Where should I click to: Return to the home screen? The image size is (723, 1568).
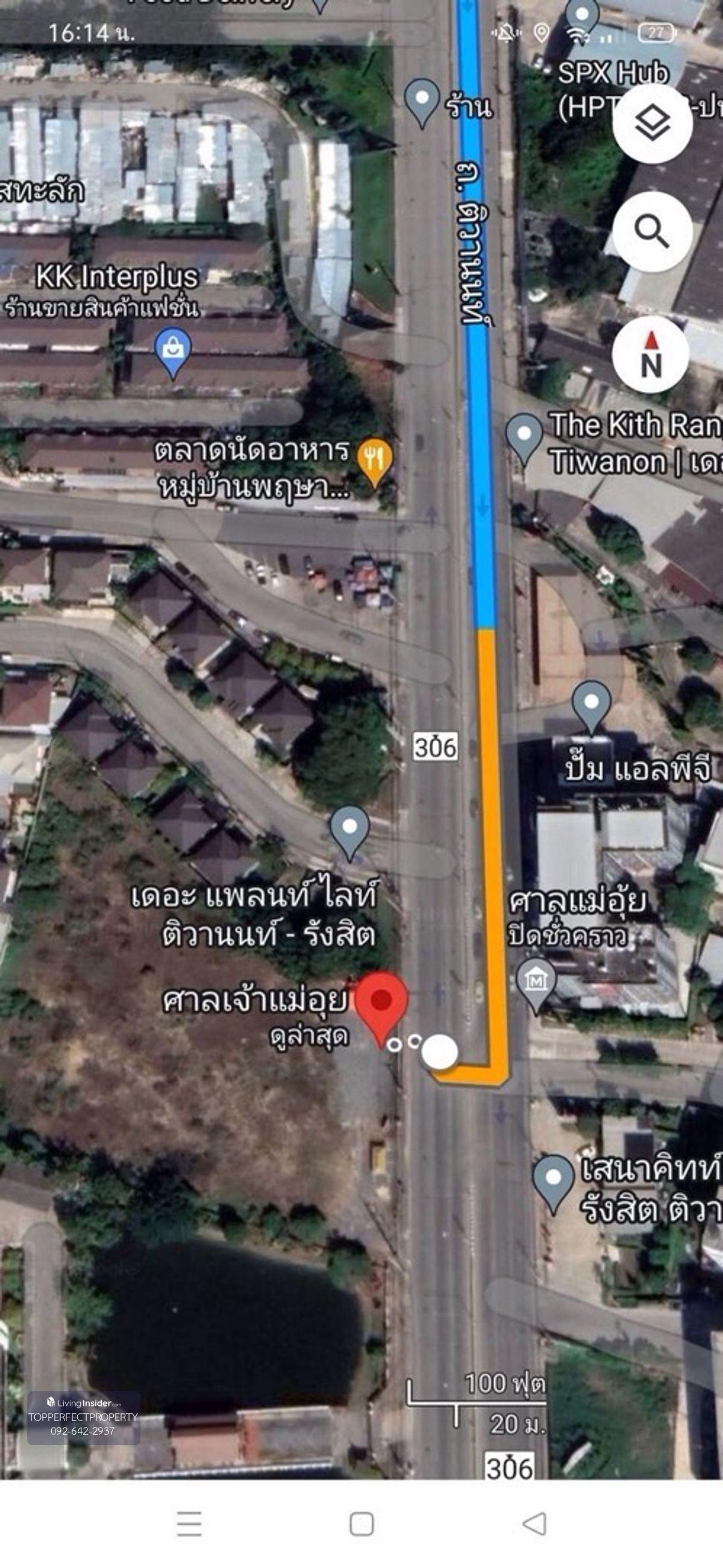click(x=361, y=1524)
